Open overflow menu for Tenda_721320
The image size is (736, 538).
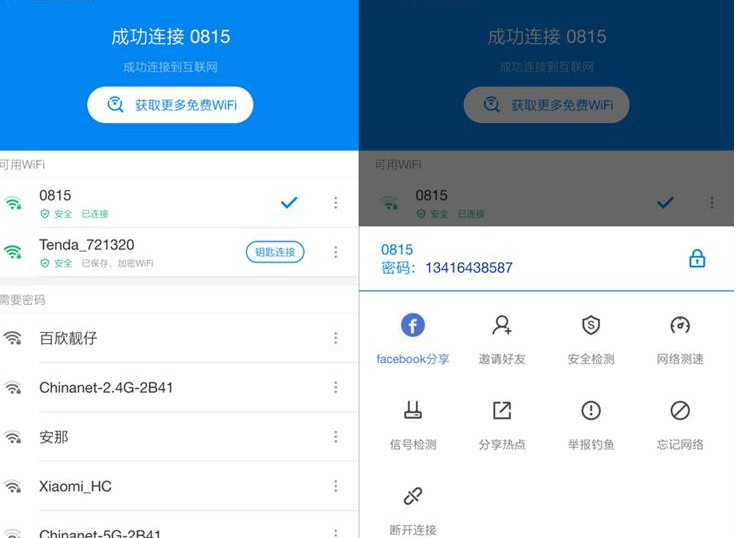[335, 252]
